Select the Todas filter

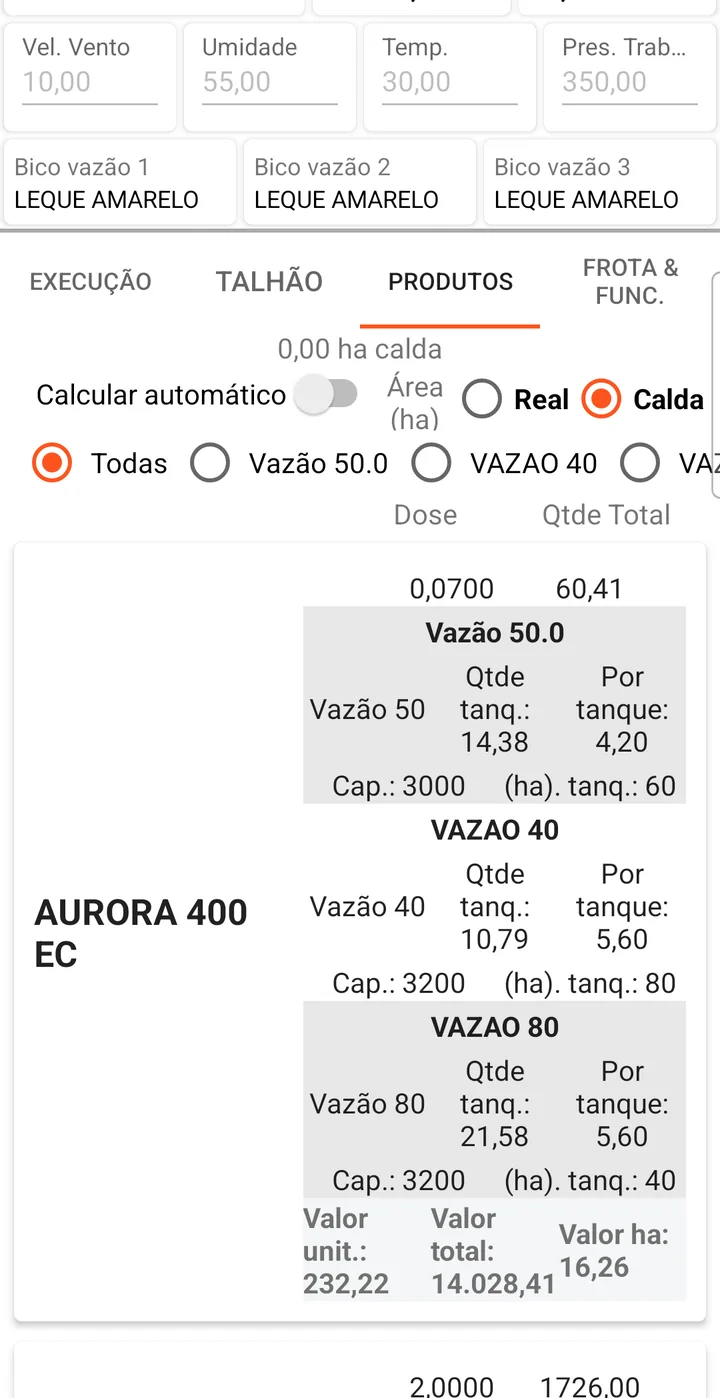point(99,464)
